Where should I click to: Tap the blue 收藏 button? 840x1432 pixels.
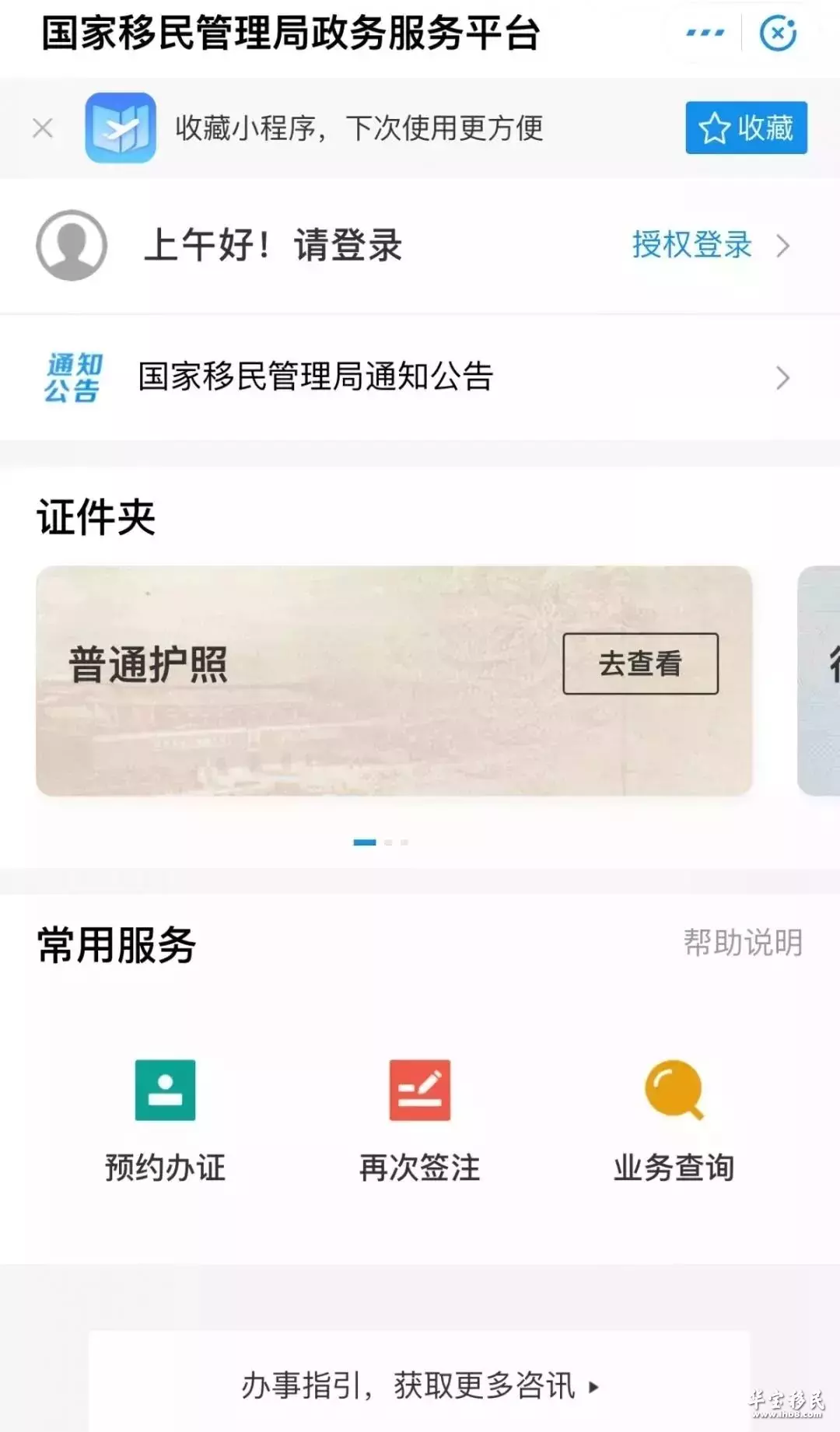click(x=746, y=128)
